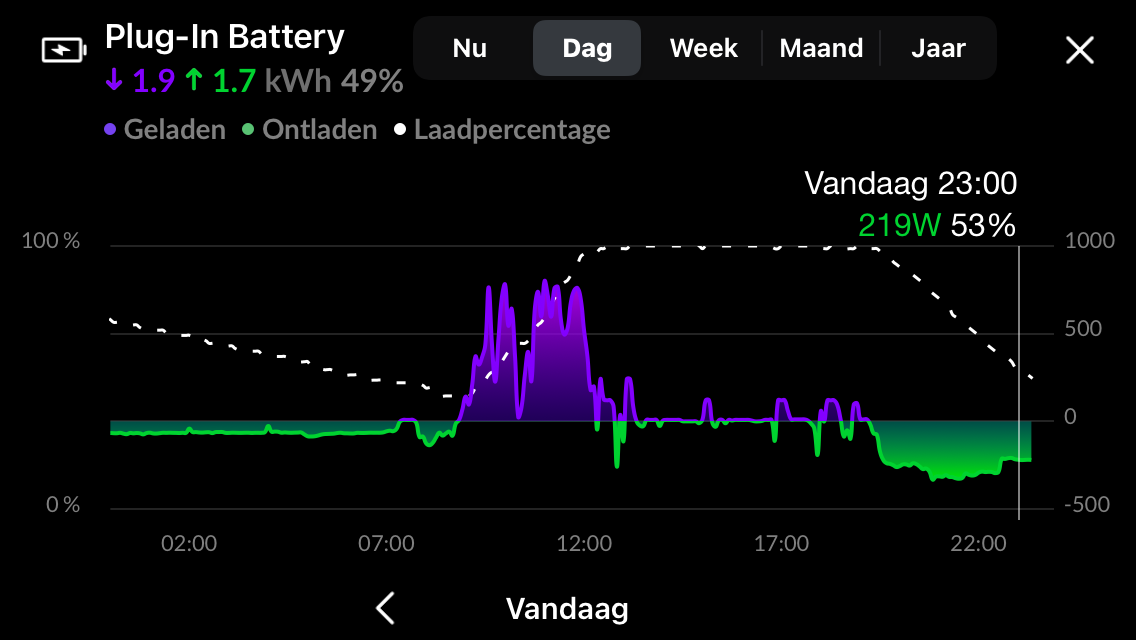Go to the previous day
This screenshot has width=1136, height=640.
[x=386, y=607]
